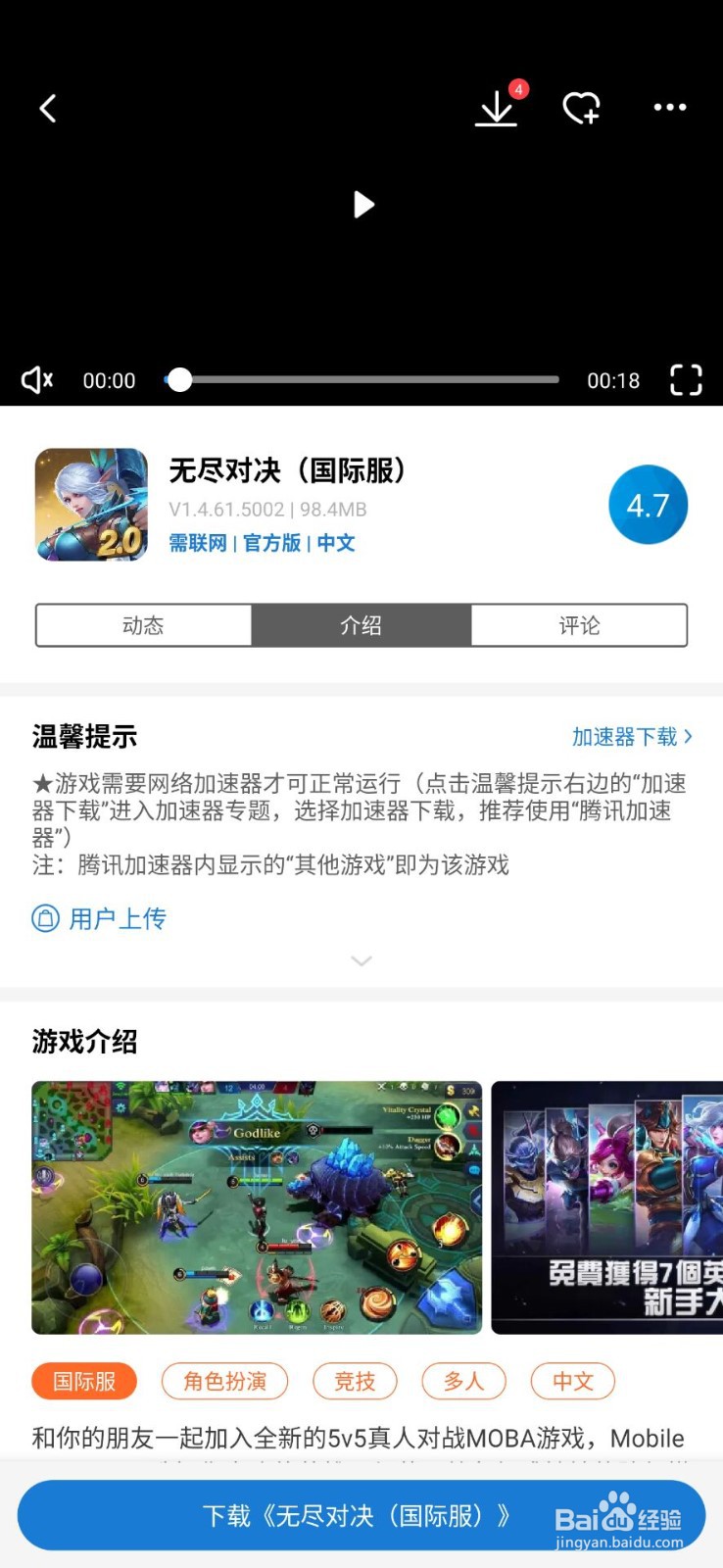Unmute the video player sound

coord(35,379)
